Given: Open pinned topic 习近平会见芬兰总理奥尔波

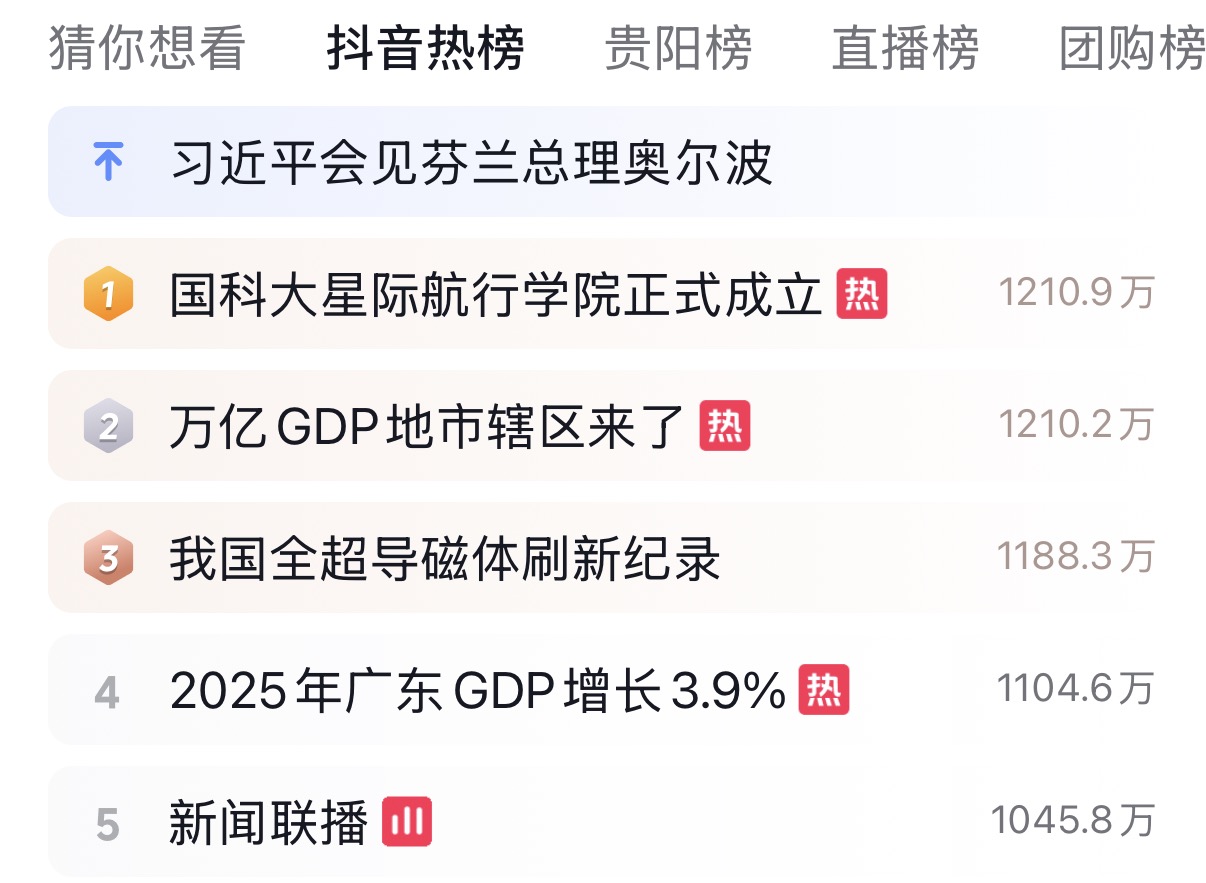Looking at the screenshot, I should [472, 162].
